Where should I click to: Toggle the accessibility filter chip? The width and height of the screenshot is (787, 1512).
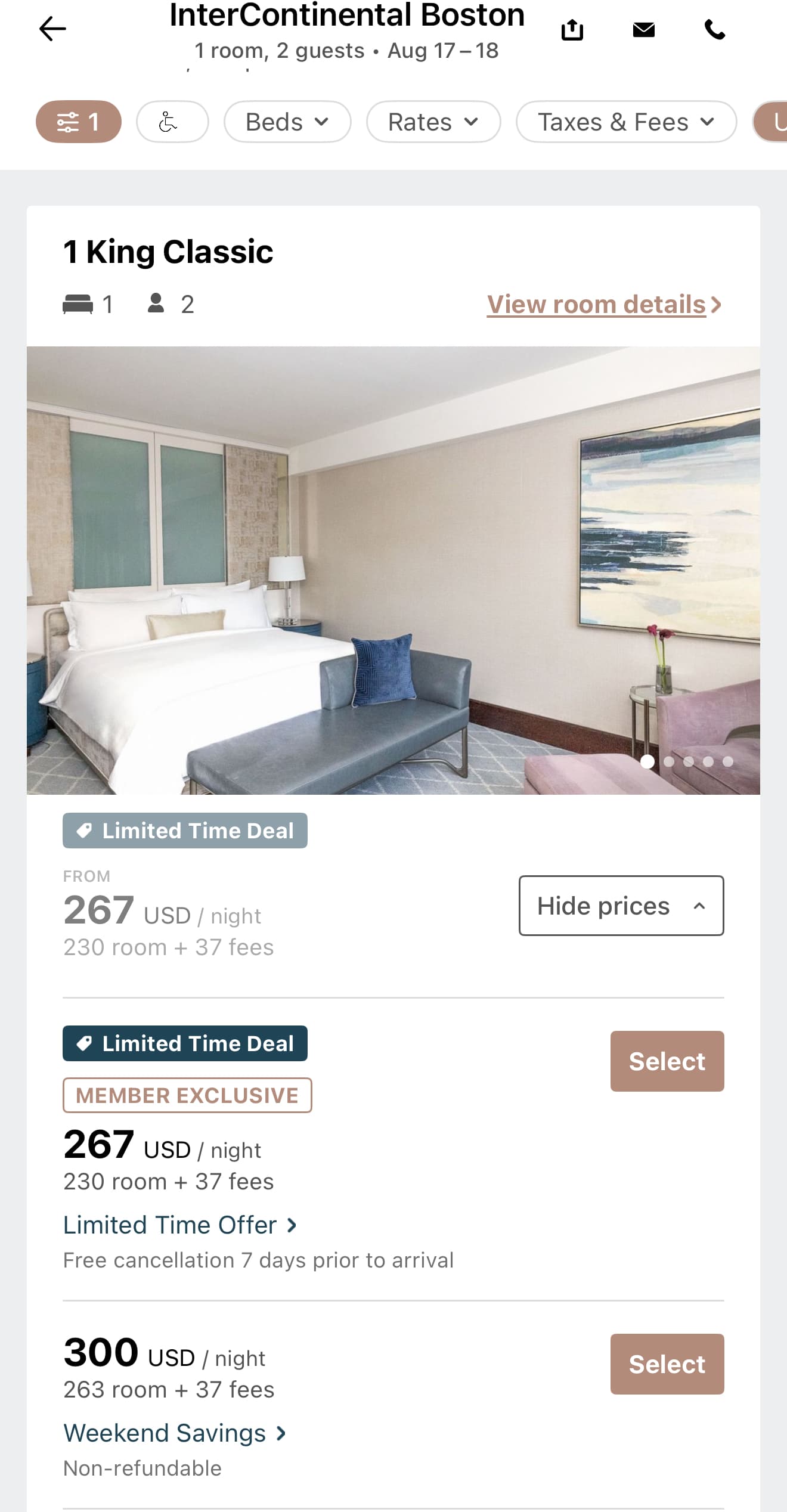172,122
